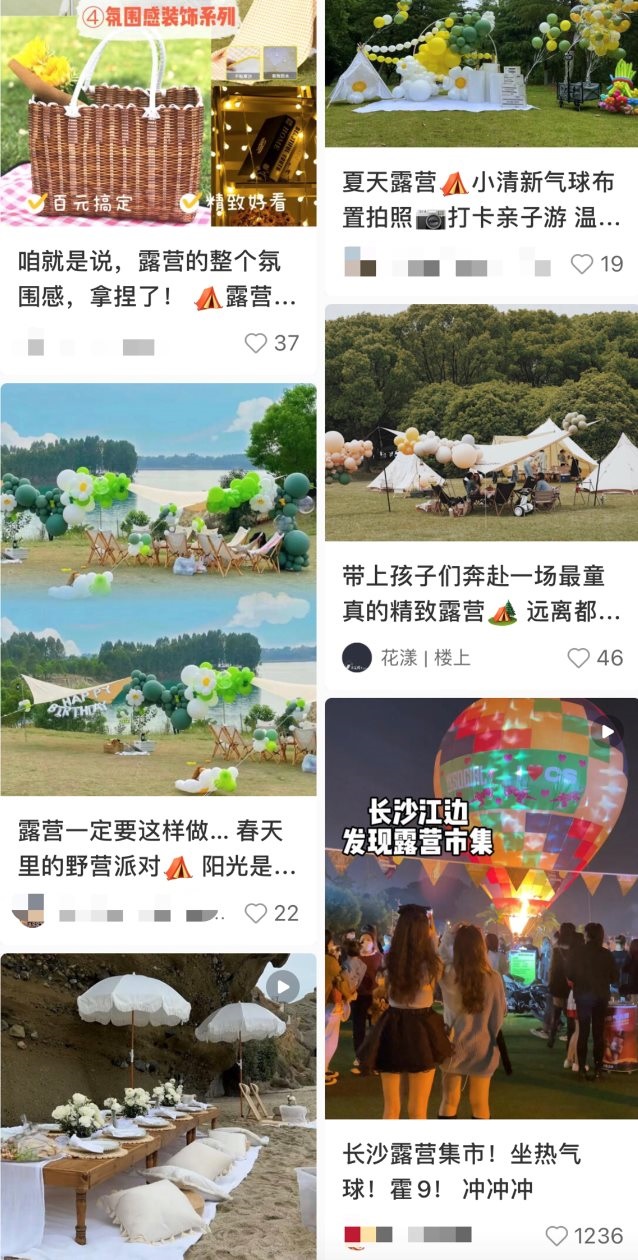Viewport: 638px width, 1260px height.
Task: Open the wicker basket camping atmosphere post
Action: 158,115
